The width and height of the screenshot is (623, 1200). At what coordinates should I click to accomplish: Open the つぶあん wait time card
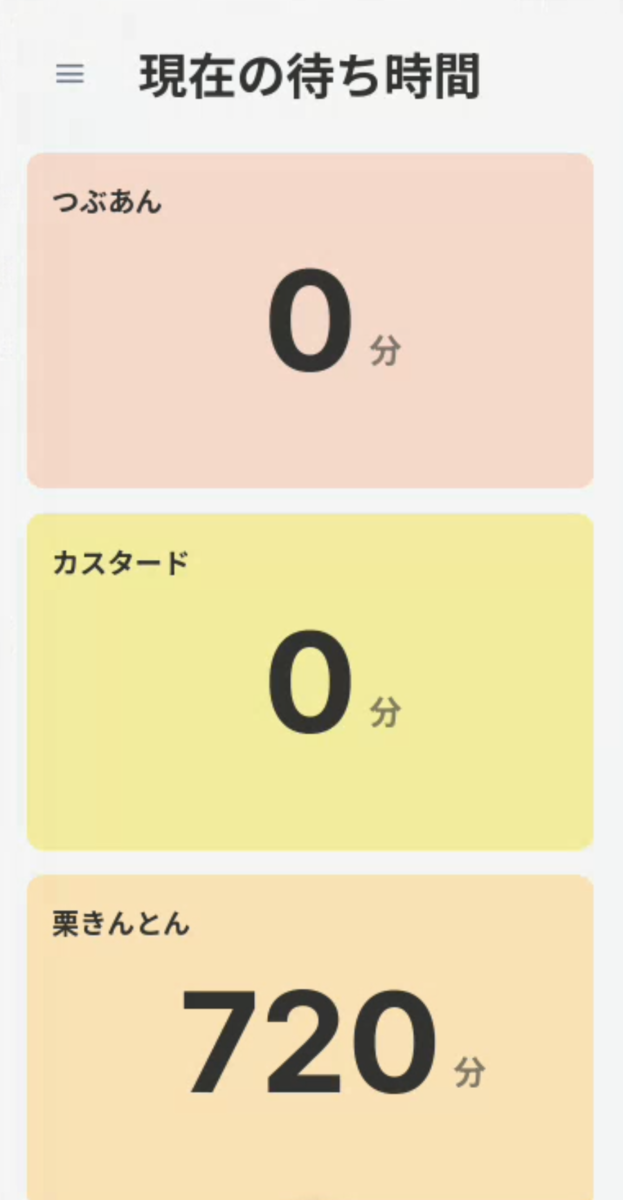pyautogui.click(x=310, y=320)
